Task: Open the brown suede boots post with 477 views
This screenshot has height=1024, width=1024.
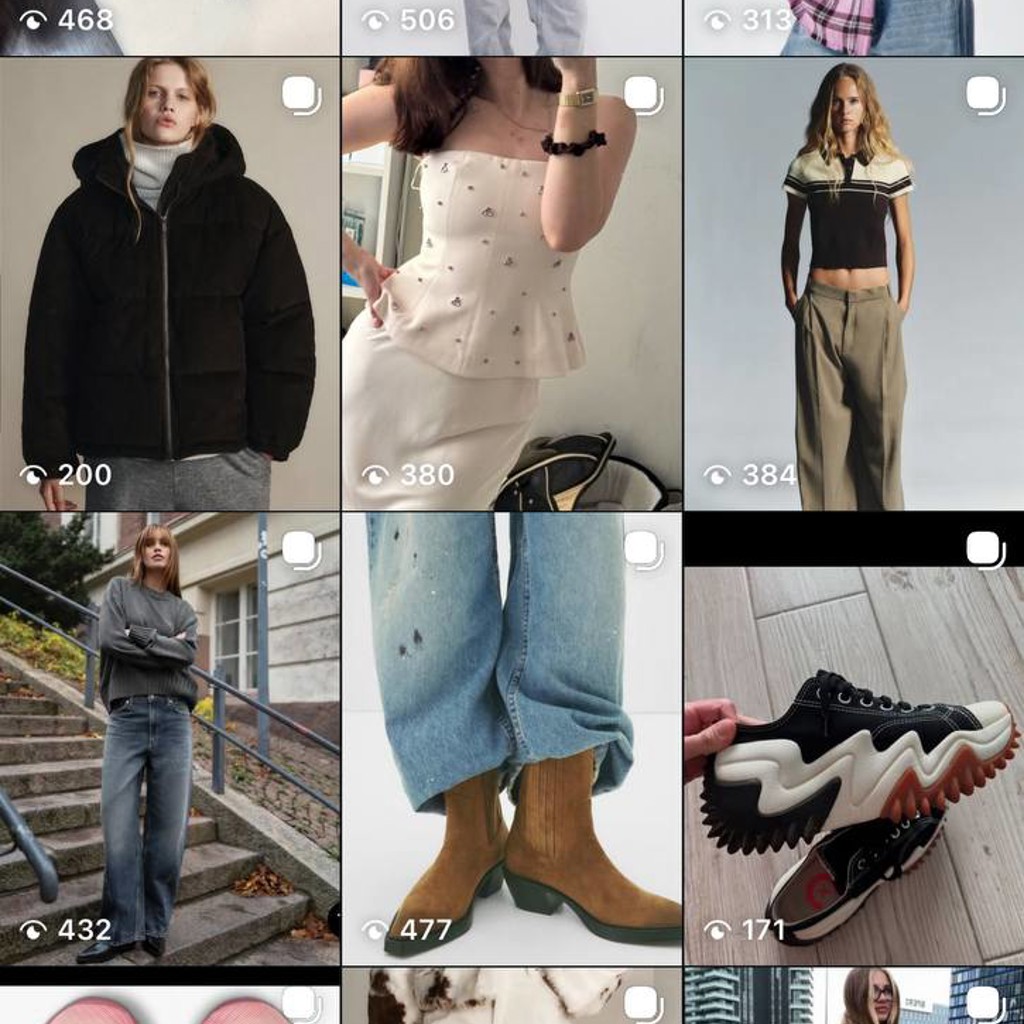Action: (x=512, y=739)
